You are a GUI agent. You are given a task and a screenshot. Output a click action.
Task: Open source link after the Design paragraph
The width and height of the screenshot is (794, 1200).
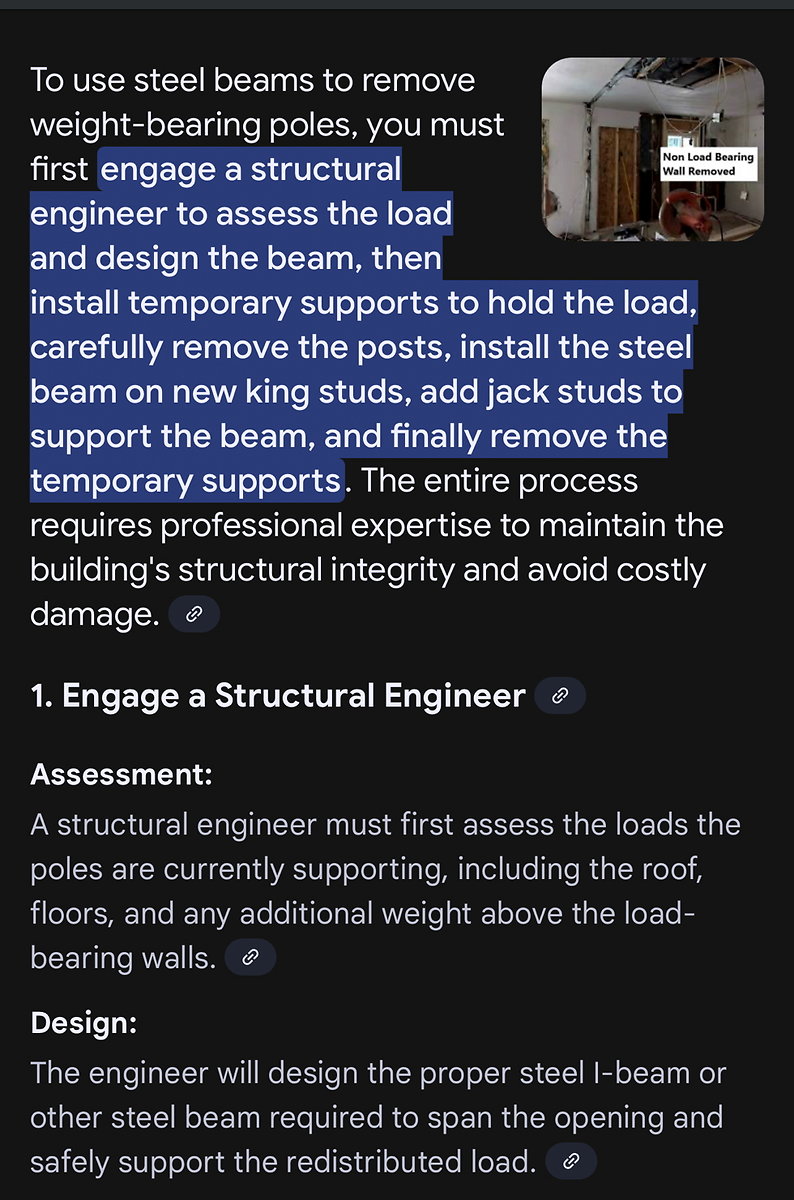(571, 1161)
